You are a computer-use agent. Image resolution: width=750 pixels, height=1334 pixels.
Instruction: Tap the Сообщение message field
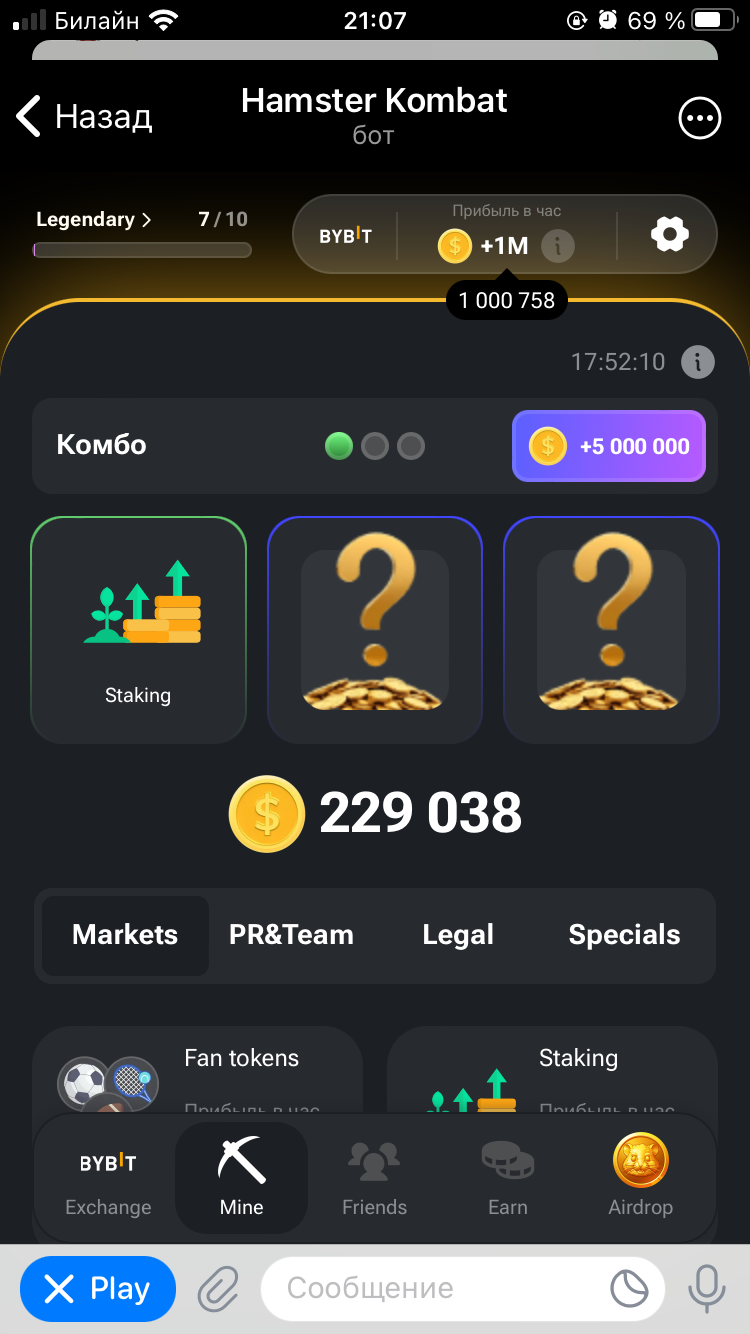click(x=440, y=1288)
